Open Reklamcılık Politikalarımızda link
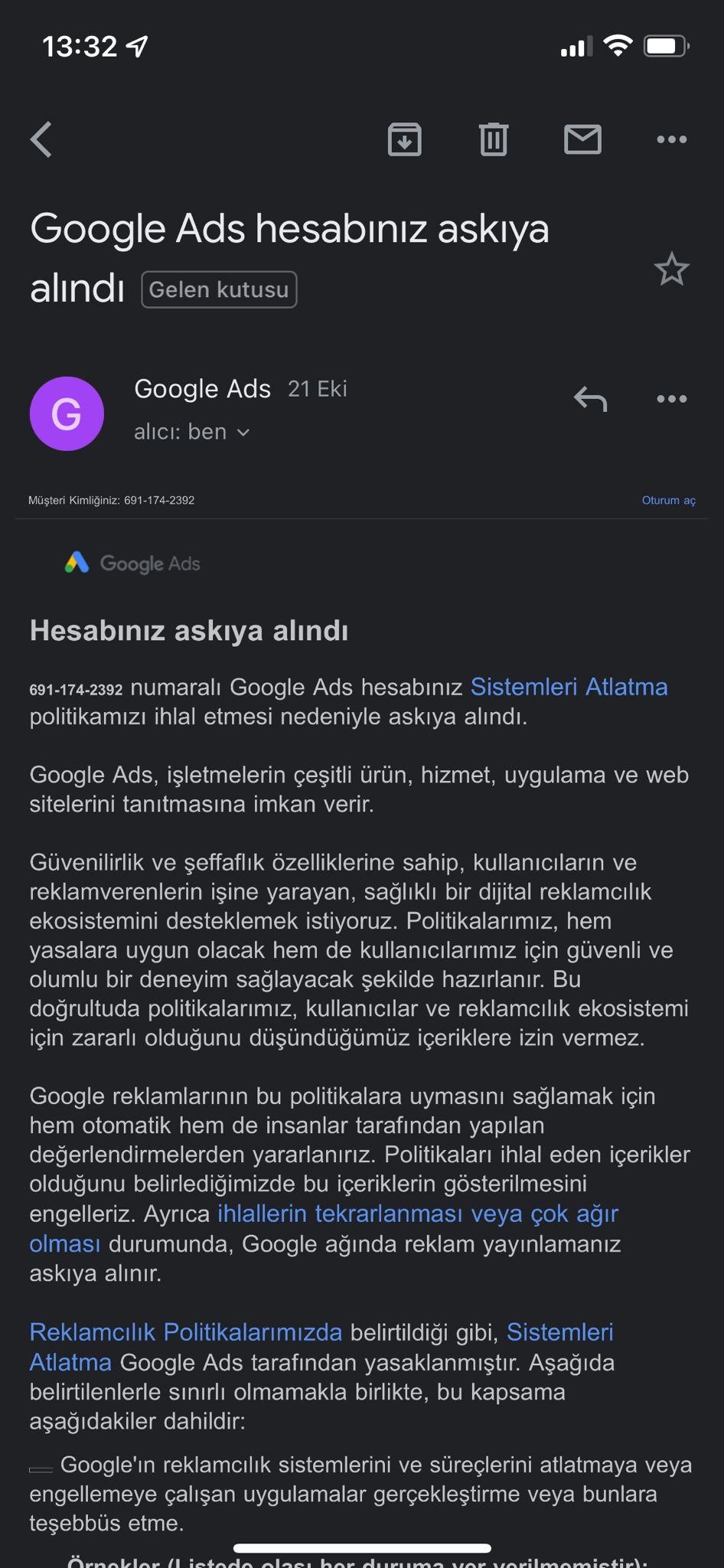The width and height of the screenshot is (724, 1568). 186,1332
